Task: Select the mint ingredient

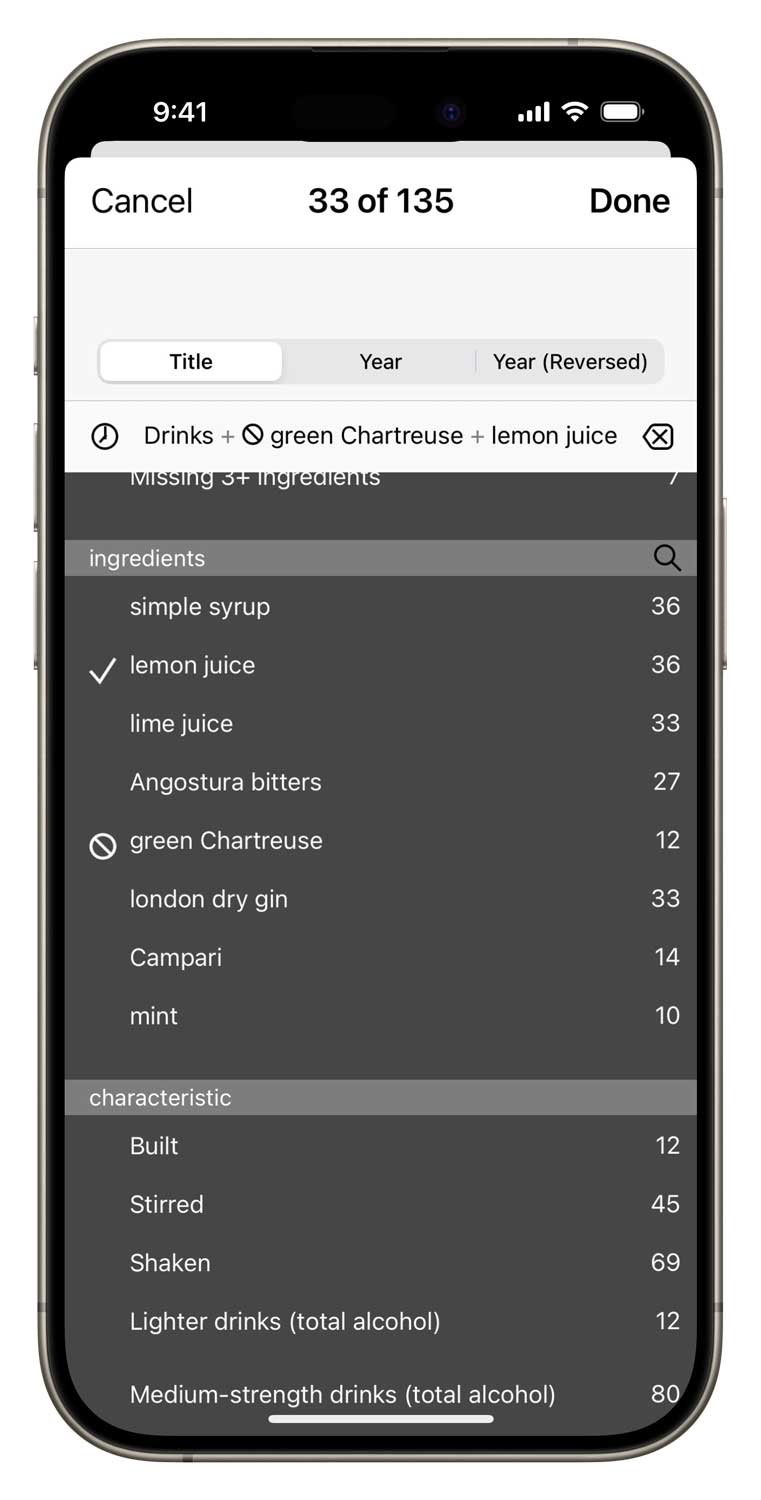Action: tap(381, 1016)
